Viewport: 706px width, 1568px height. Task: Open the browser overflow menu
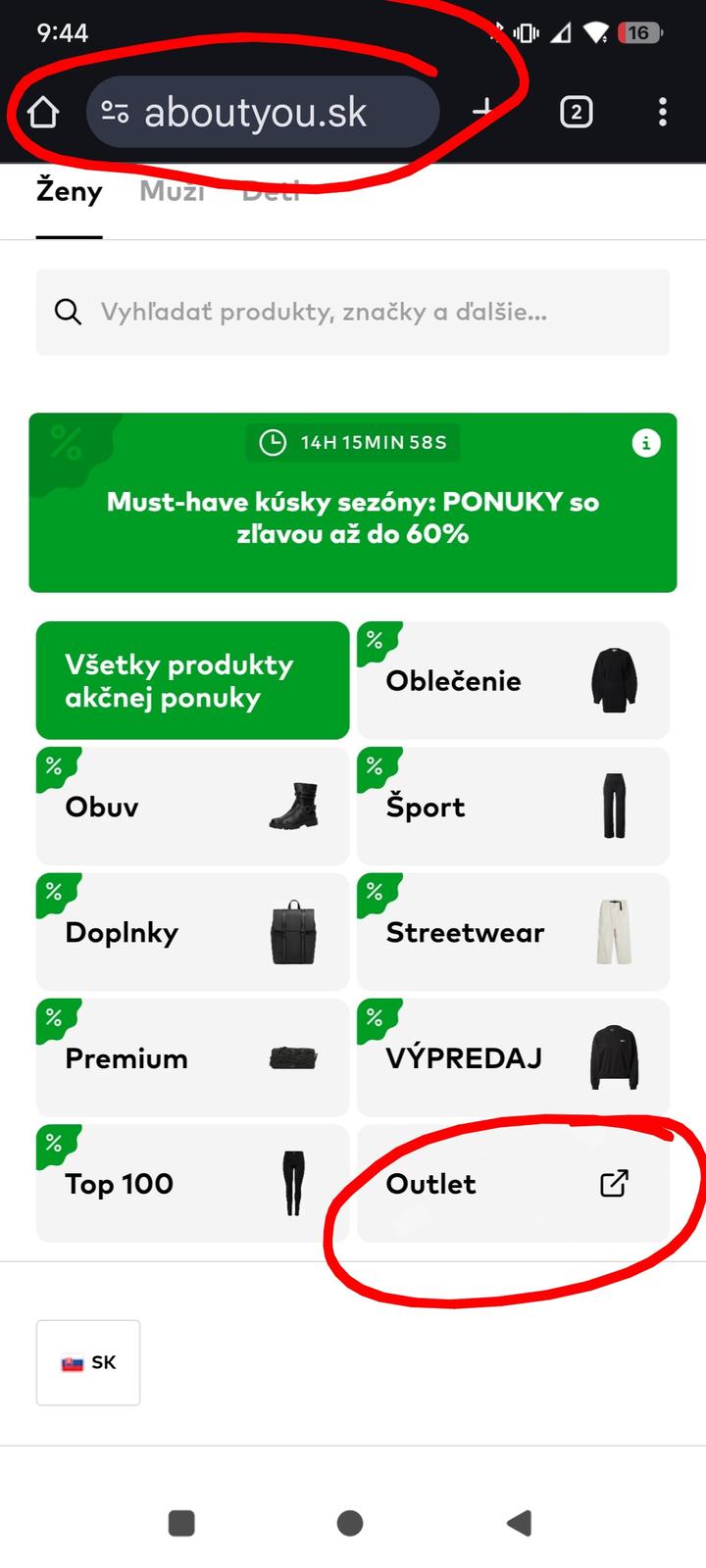point(663,113)
